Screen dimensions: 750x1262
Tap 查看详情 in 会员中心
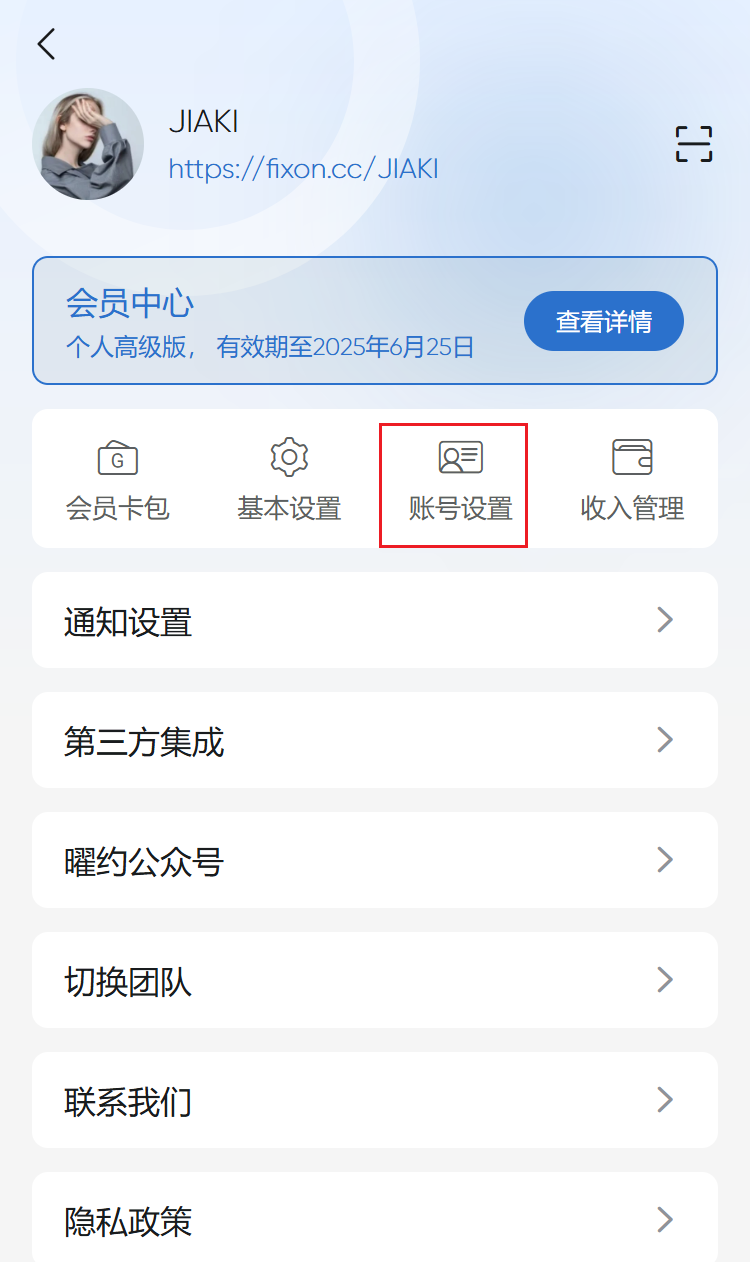pos(604,322)
